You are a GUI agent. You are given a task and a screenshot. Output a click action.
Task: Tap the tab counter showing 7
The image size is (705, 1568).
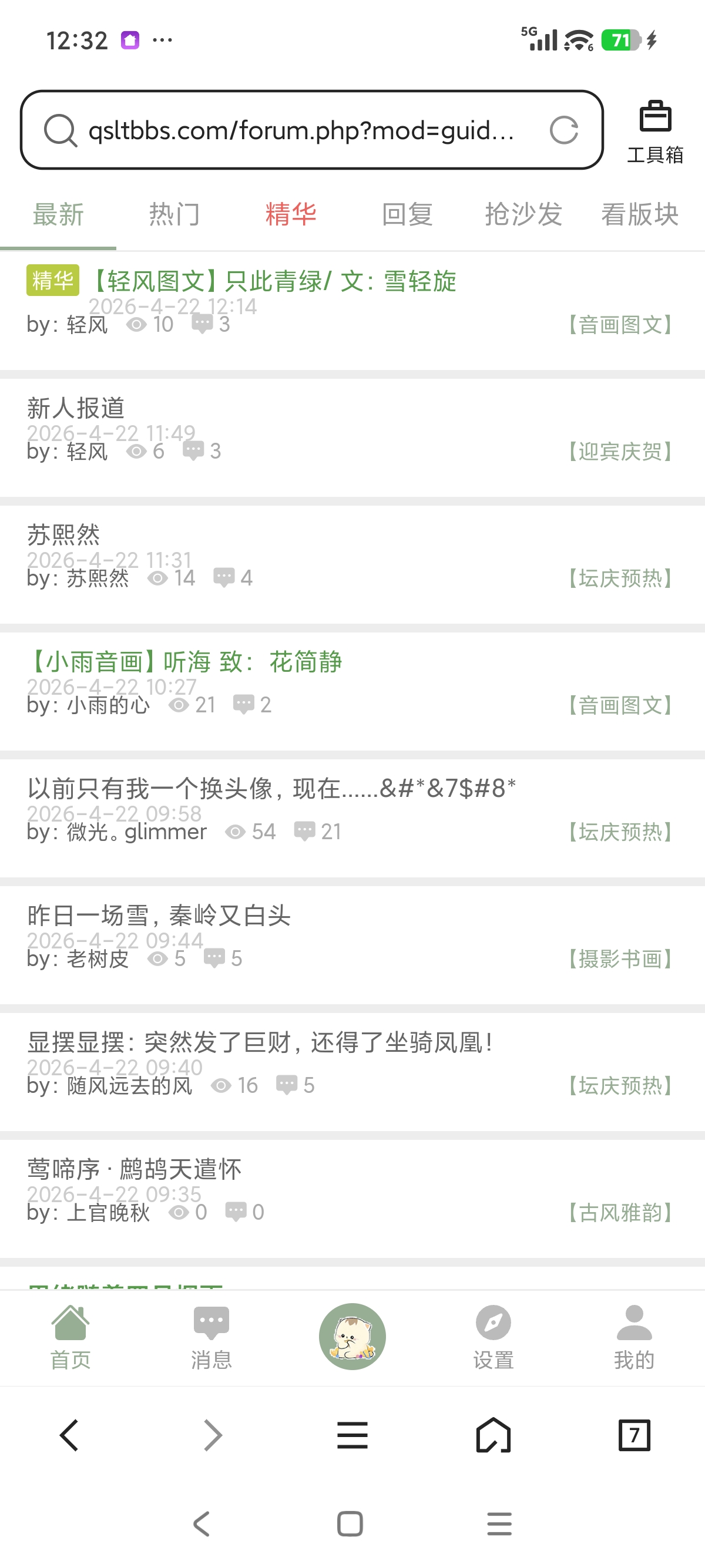click(633, 1435)
